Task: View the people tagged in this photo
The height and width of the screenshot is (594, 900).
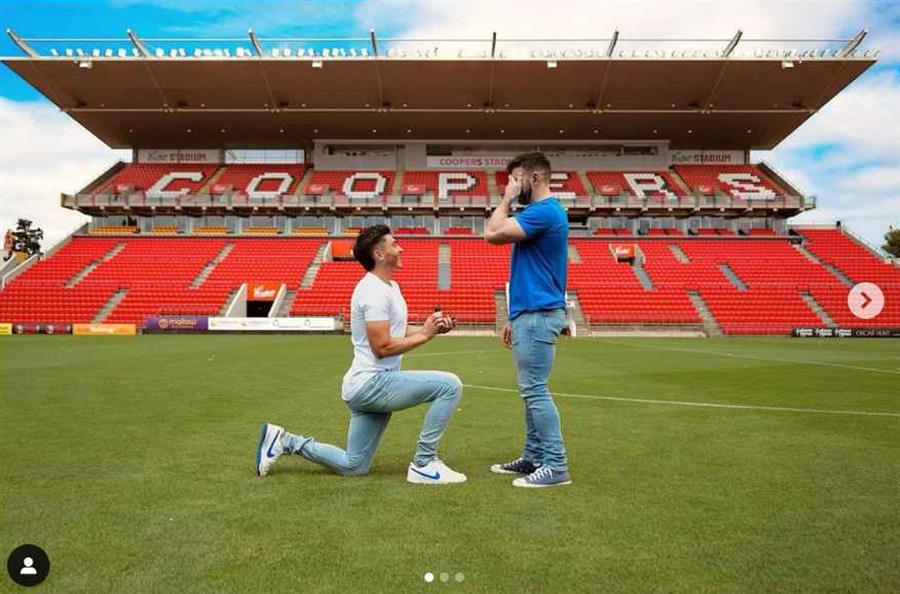Action: [x=28, y=565]
